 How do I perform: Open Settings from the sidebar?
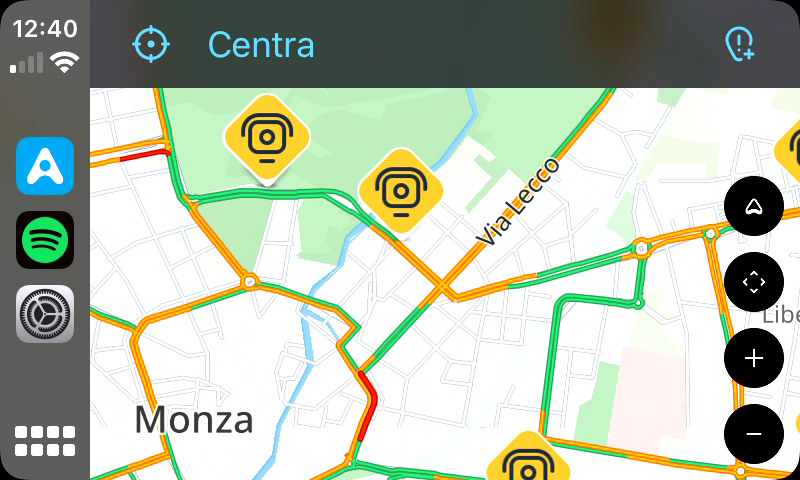(45, 314)
